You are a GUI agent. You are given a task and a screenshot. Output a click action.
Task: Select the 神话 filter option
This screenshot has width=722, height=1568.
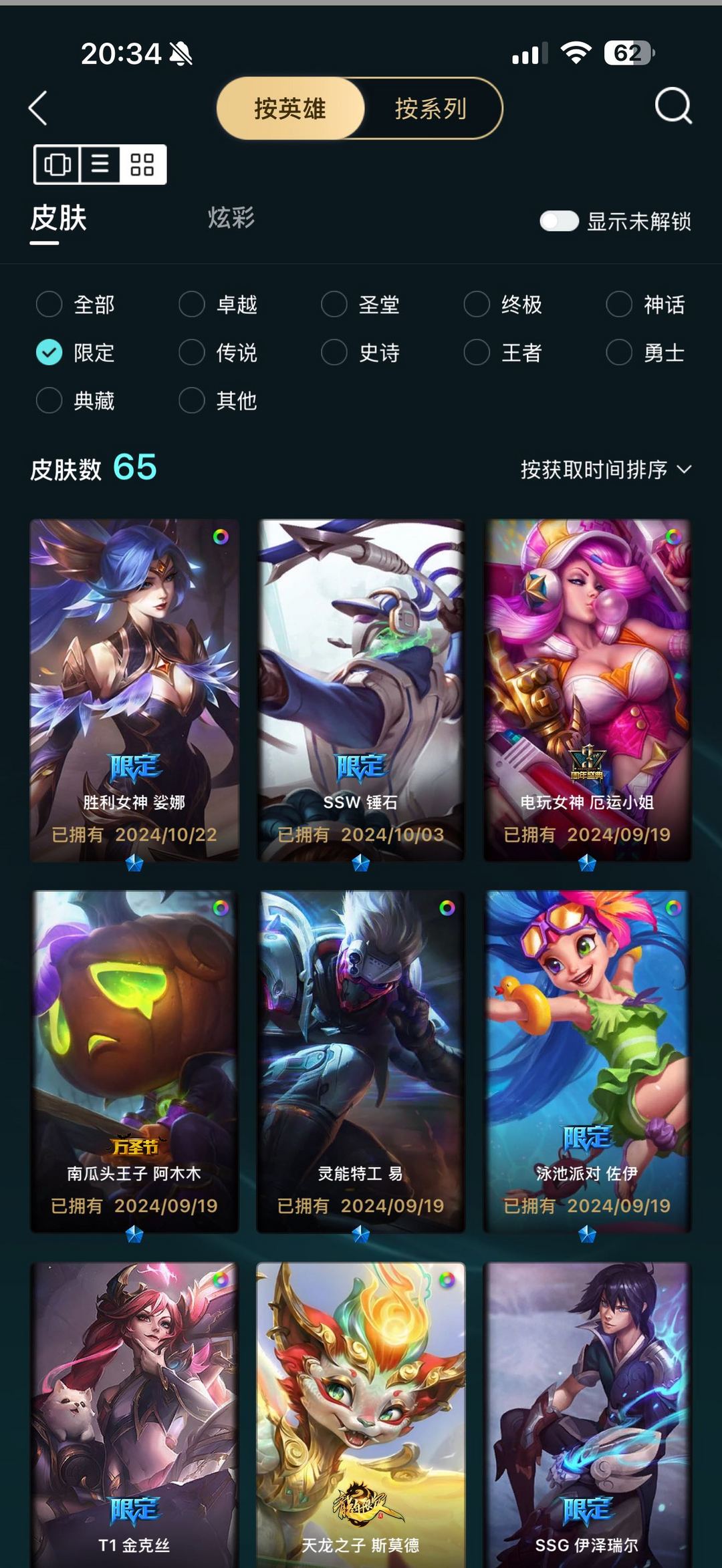pos(646,305)
